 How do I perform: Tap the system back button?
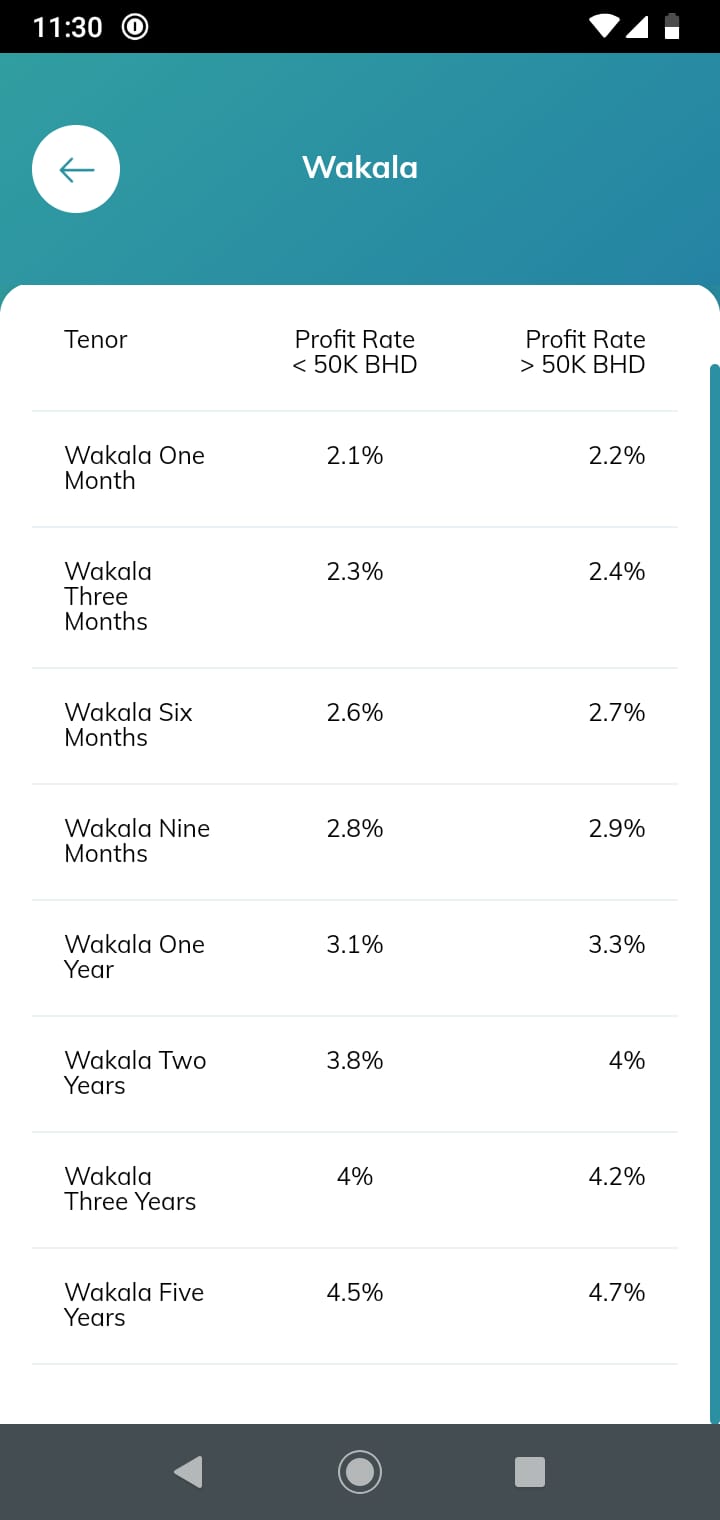coord(188,1472)
